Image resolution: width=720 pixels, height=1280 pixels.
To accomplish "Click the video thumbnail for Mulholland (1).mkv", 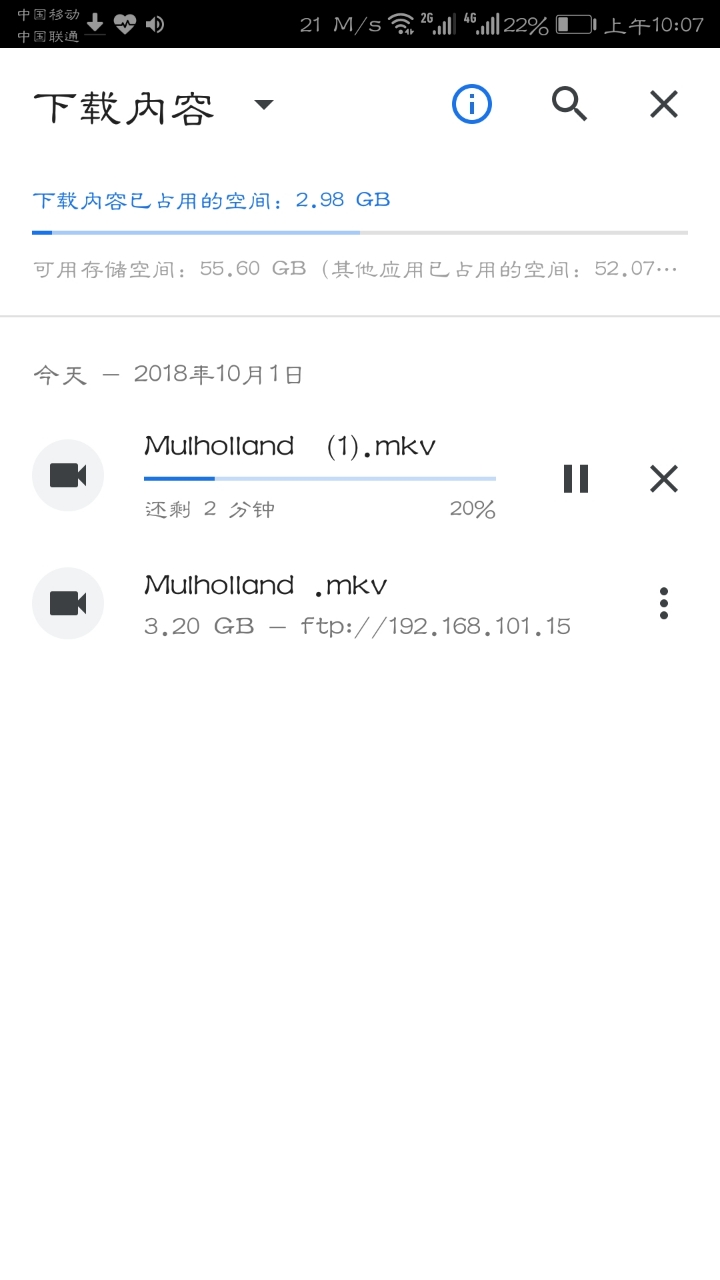I will (68, 474).
